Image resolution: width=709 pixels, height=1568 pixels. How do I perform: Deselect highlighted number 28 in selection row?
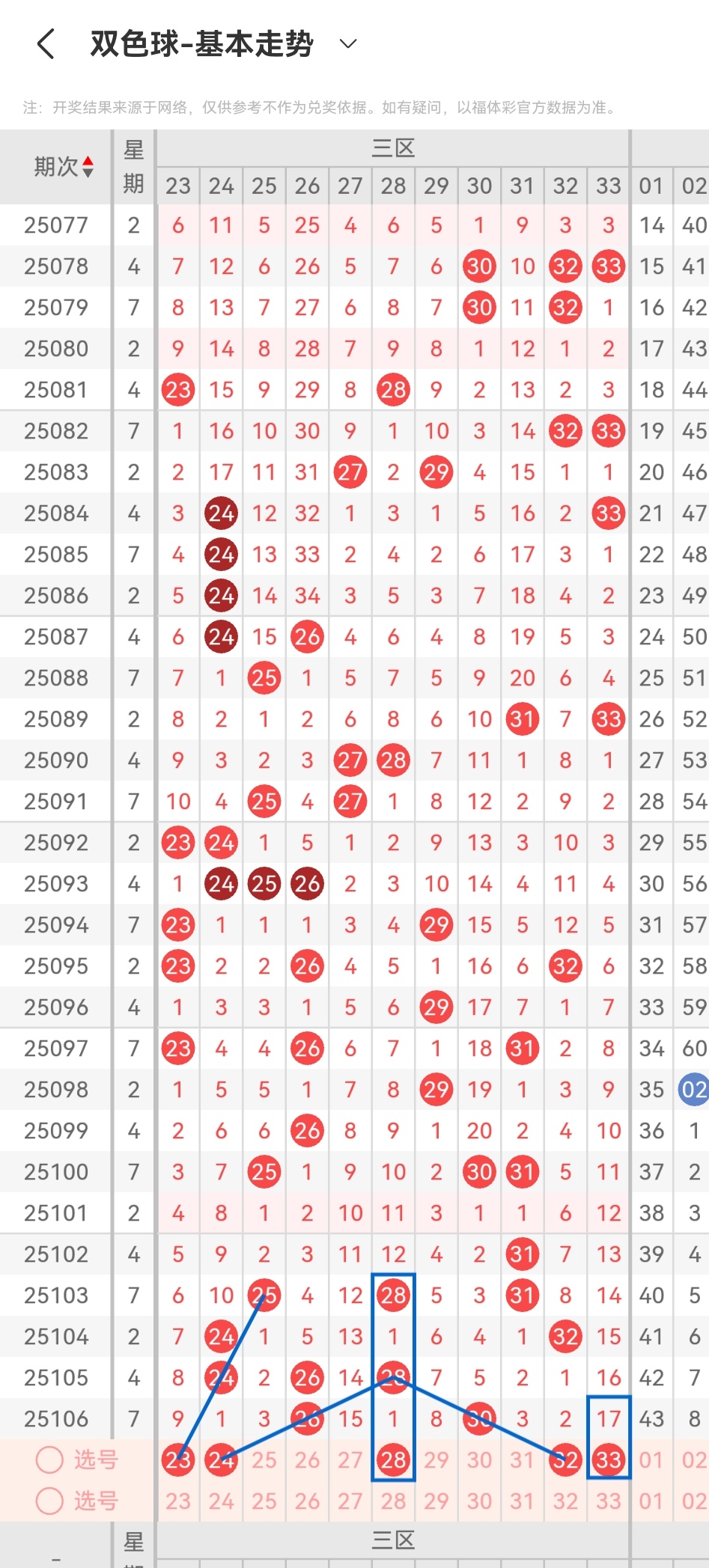click(x=392, y=1459)
